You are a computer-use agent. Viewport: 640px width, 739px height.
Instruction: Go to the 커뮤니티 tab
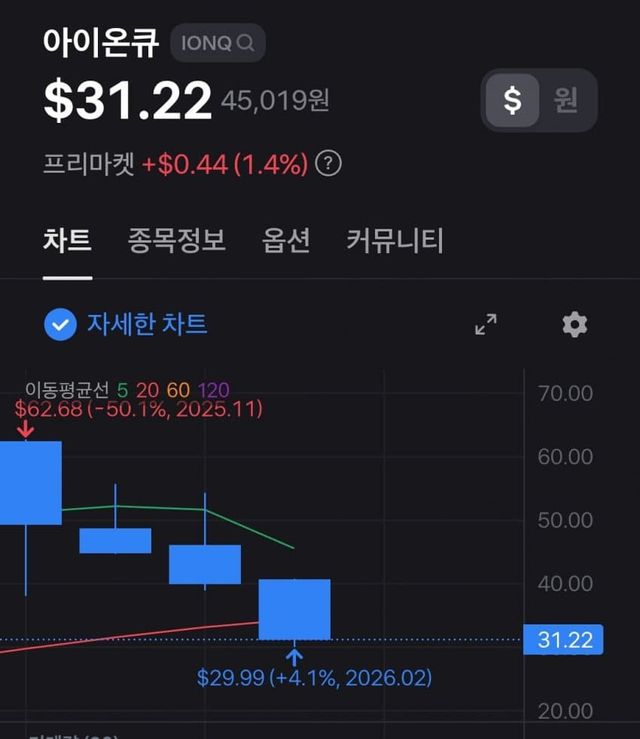pyautogui.click(x=395, y=240)
